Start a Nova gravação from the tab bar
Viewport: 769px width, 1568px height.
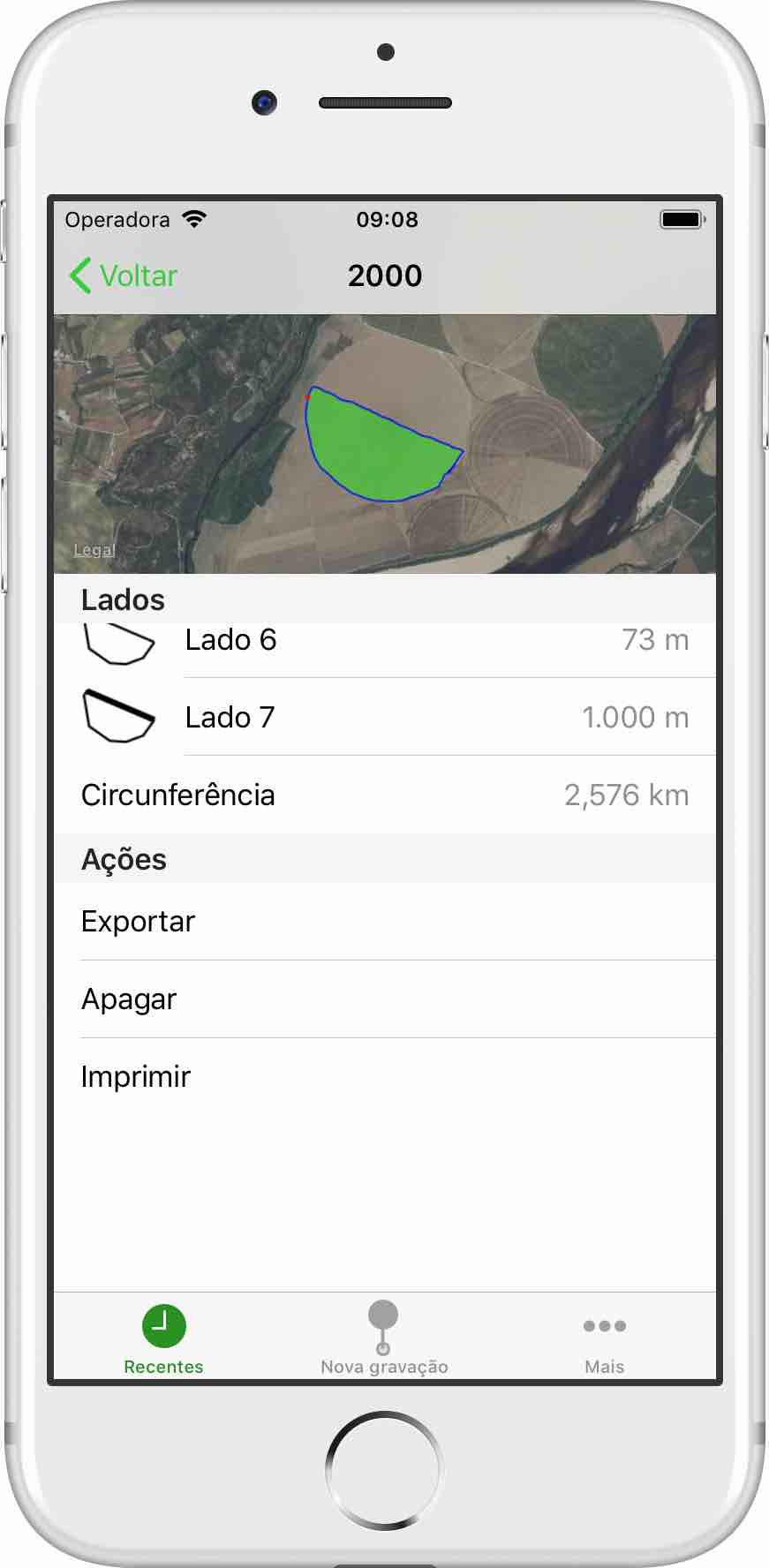point(384,1338)
